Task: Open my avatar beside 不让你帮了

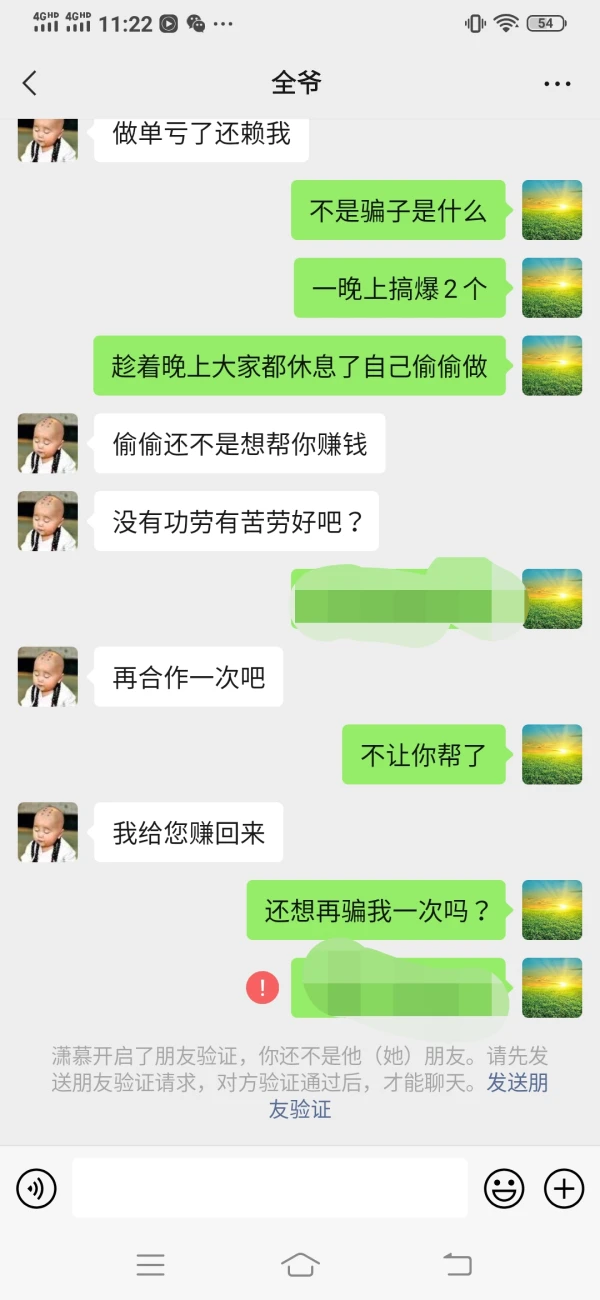Action: (x=552, y=754)
